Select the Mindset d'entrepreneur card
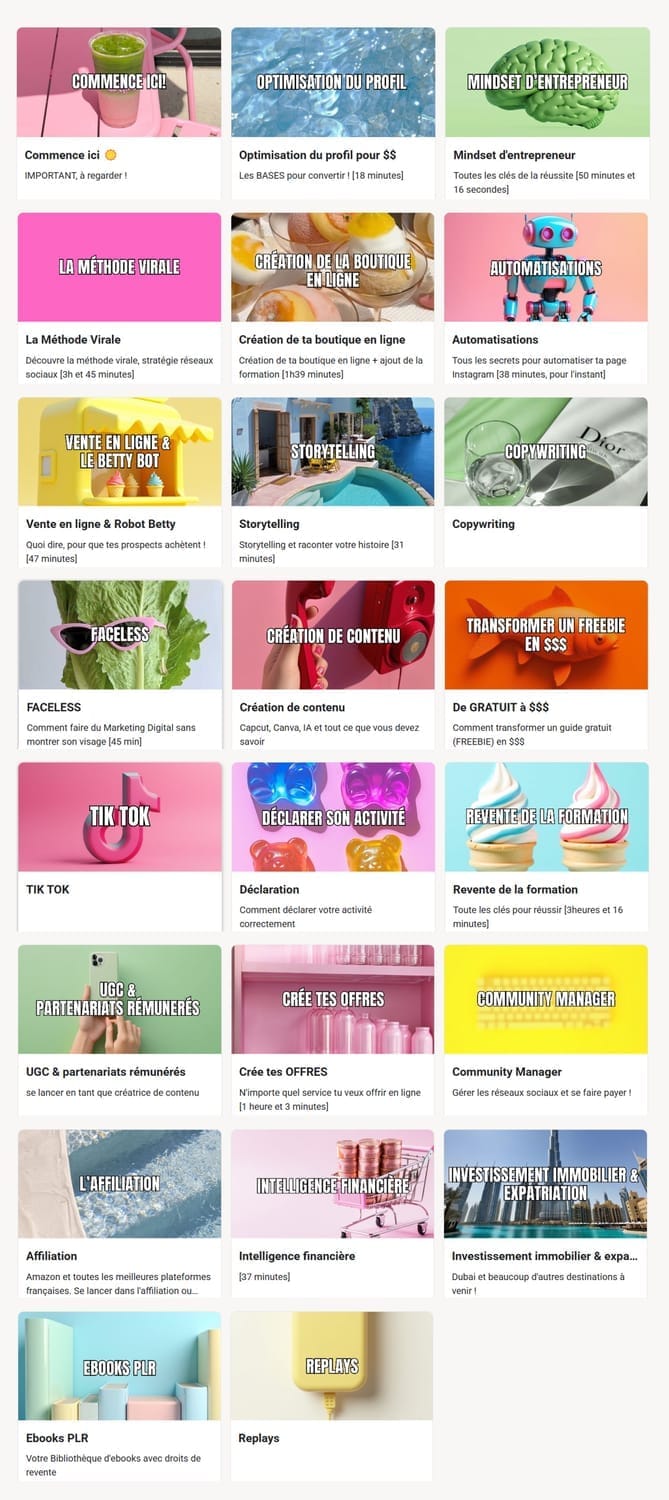The width and height of the screenshot is (669, 1500). pos(547,82)
